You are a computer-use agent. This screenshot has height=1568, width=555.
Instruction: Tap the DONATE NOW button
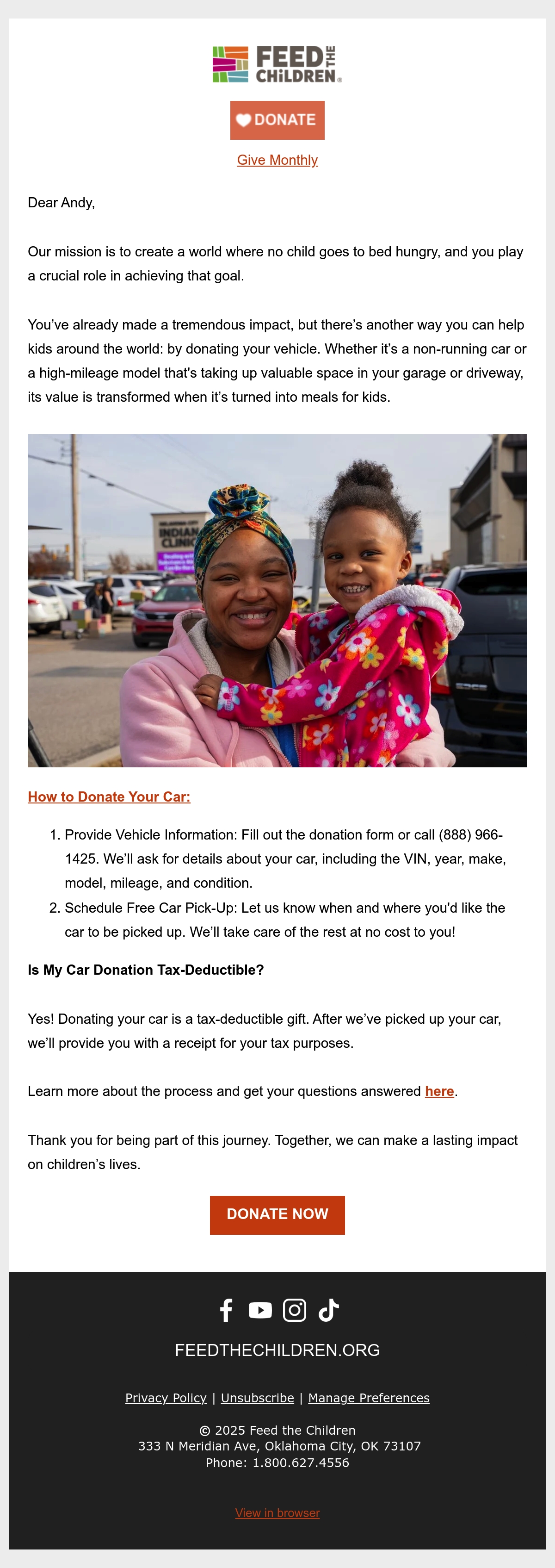pyautogui.click(x=277, y=1215)
